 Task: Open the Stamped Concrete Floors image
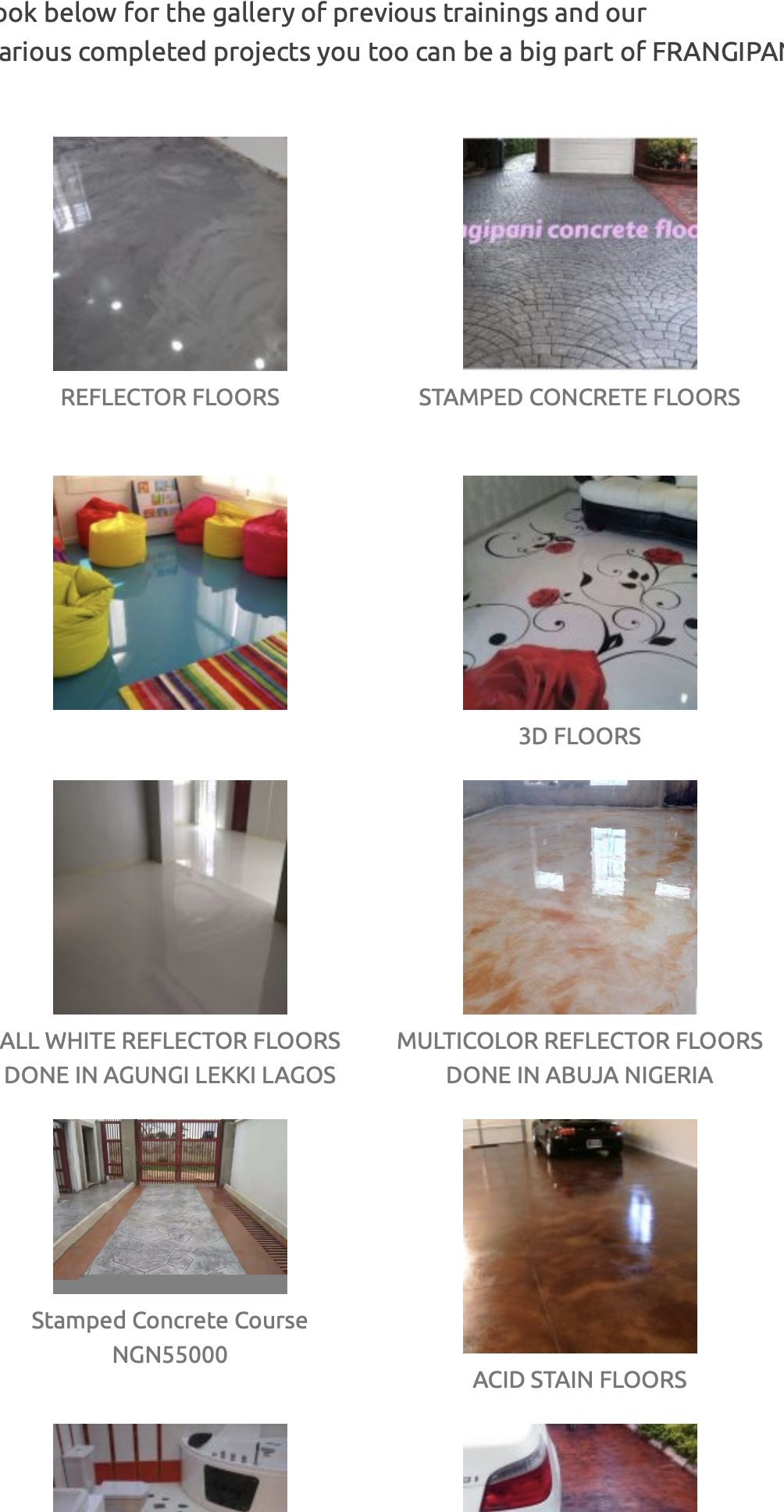[x=580, y=254]
